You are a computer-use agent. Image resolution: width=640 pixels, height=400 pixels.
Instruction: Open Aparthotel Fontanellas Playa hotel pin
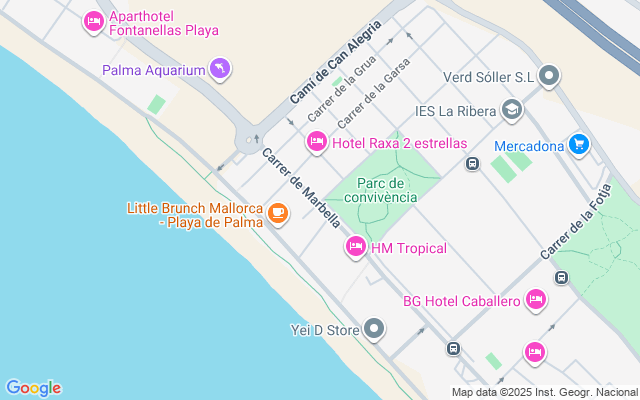pyautogui.click(x=94, y=21)
